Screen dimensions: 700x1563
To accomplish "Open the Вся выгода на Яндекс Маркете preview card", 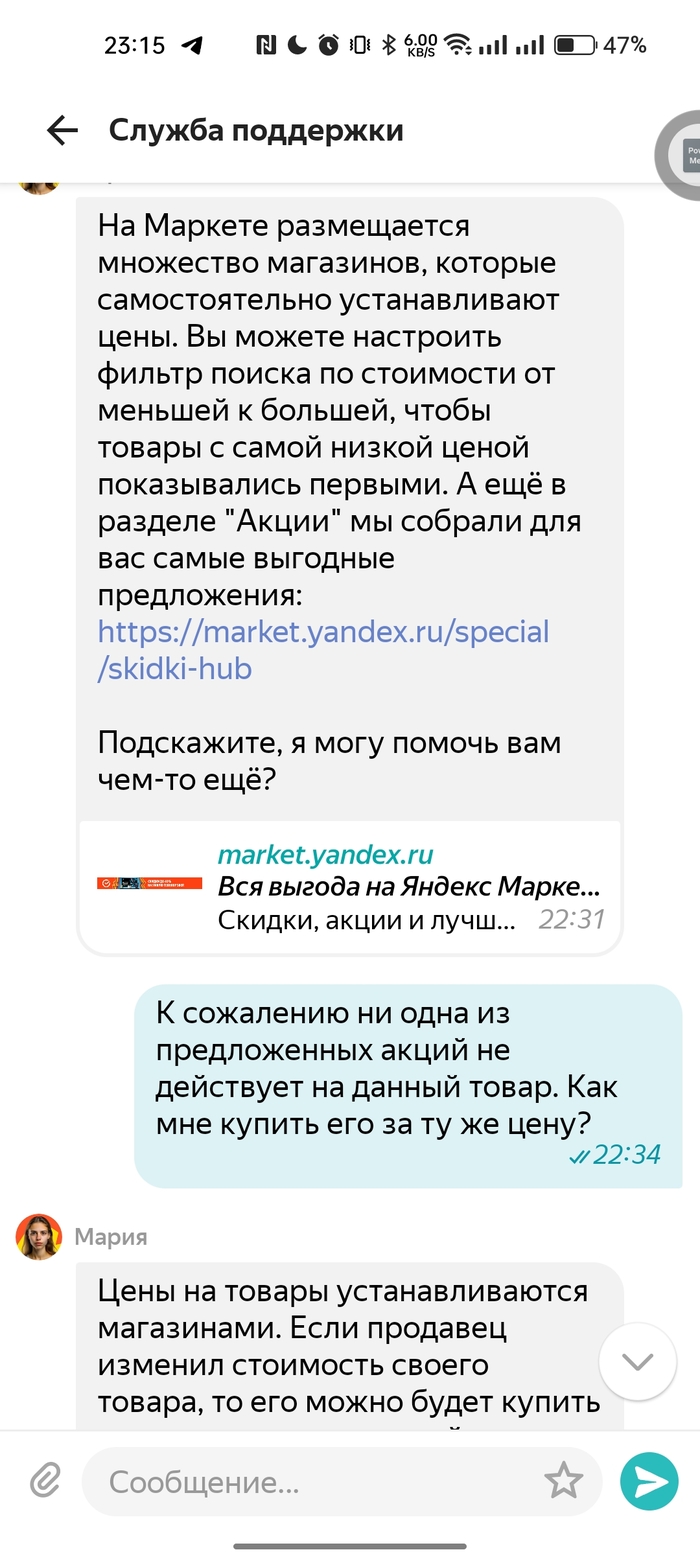I will point(350,886).
